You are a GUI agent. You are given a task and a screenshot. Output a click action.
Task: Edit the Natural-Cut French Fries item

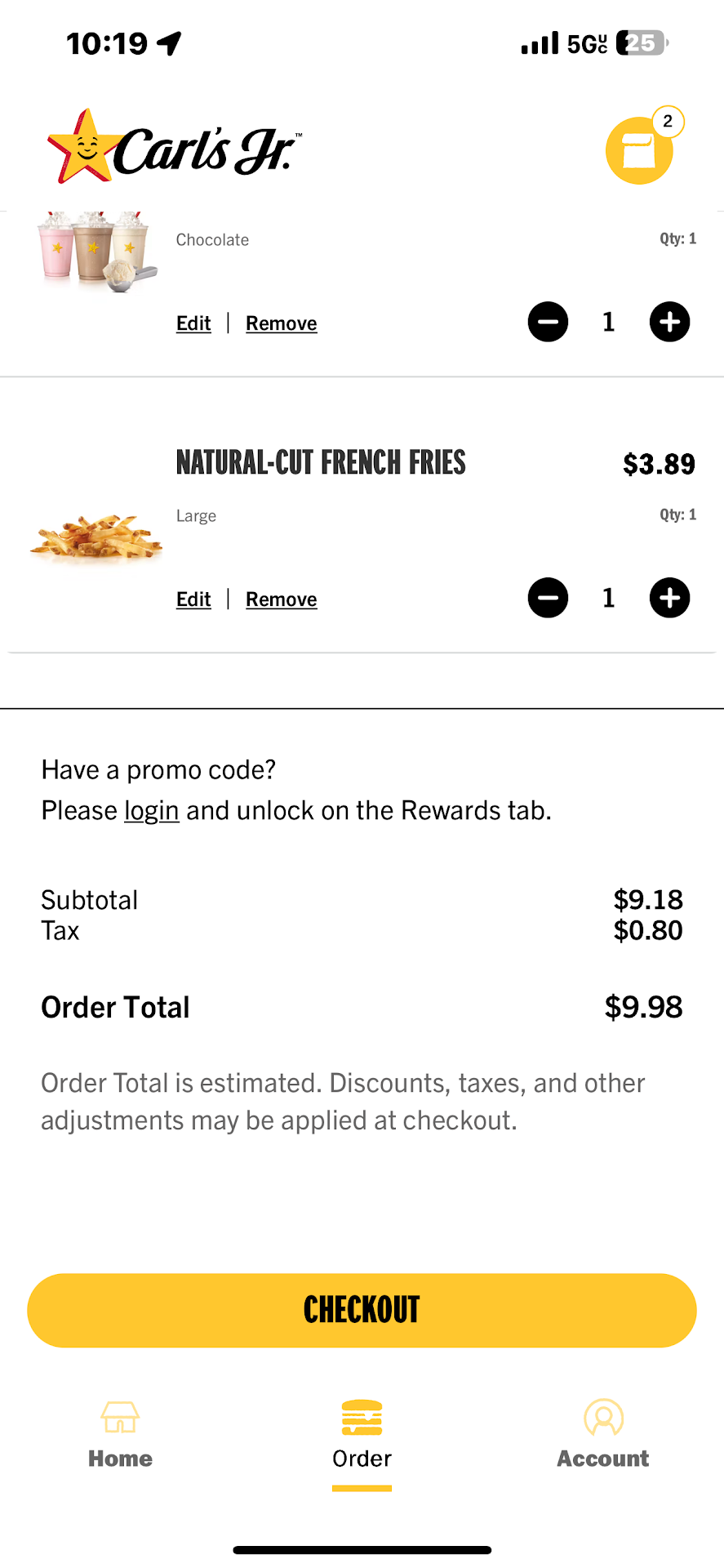193,599
